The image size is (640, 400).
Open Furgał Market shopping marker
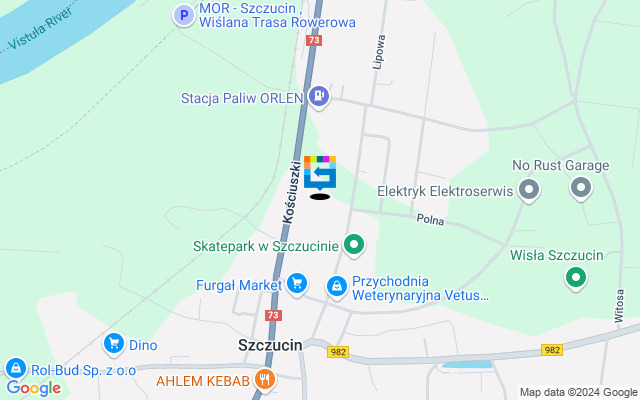click(x=296, y=284)
